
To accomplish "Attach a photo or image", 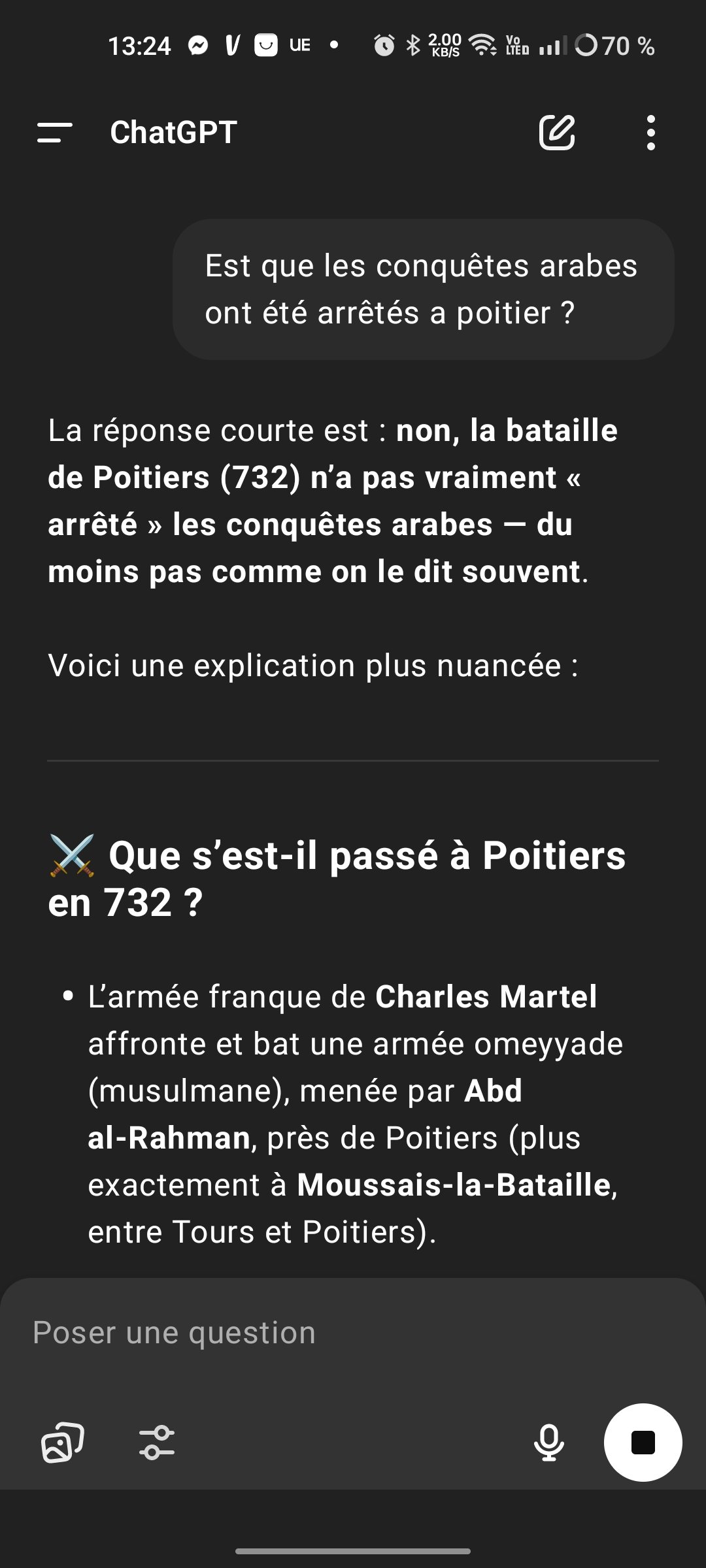I will click(63, 1442).
